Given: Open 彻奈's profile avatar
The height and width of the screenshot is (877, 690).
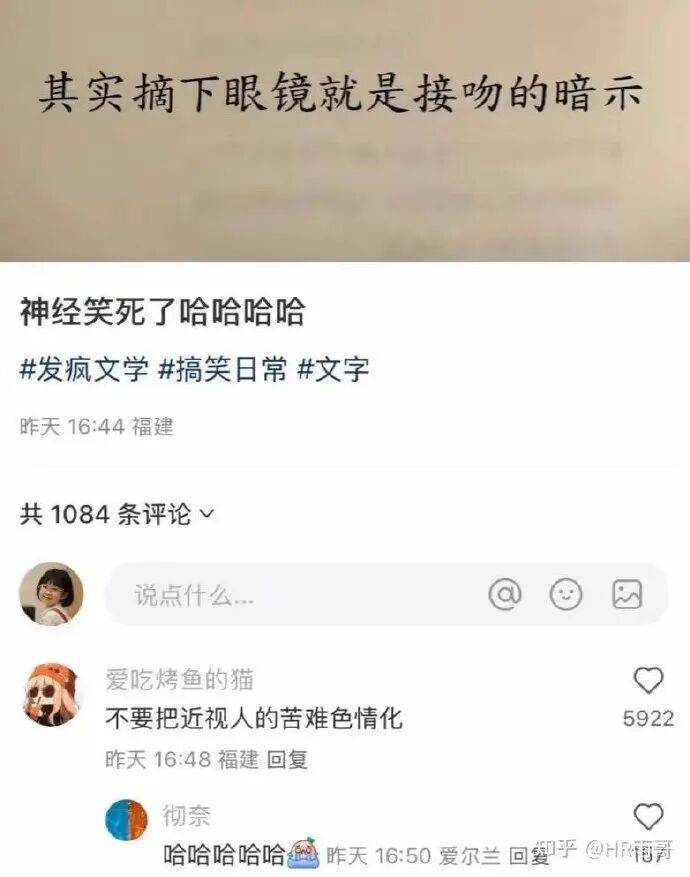Looking at the screenshot, I should 126,819.
